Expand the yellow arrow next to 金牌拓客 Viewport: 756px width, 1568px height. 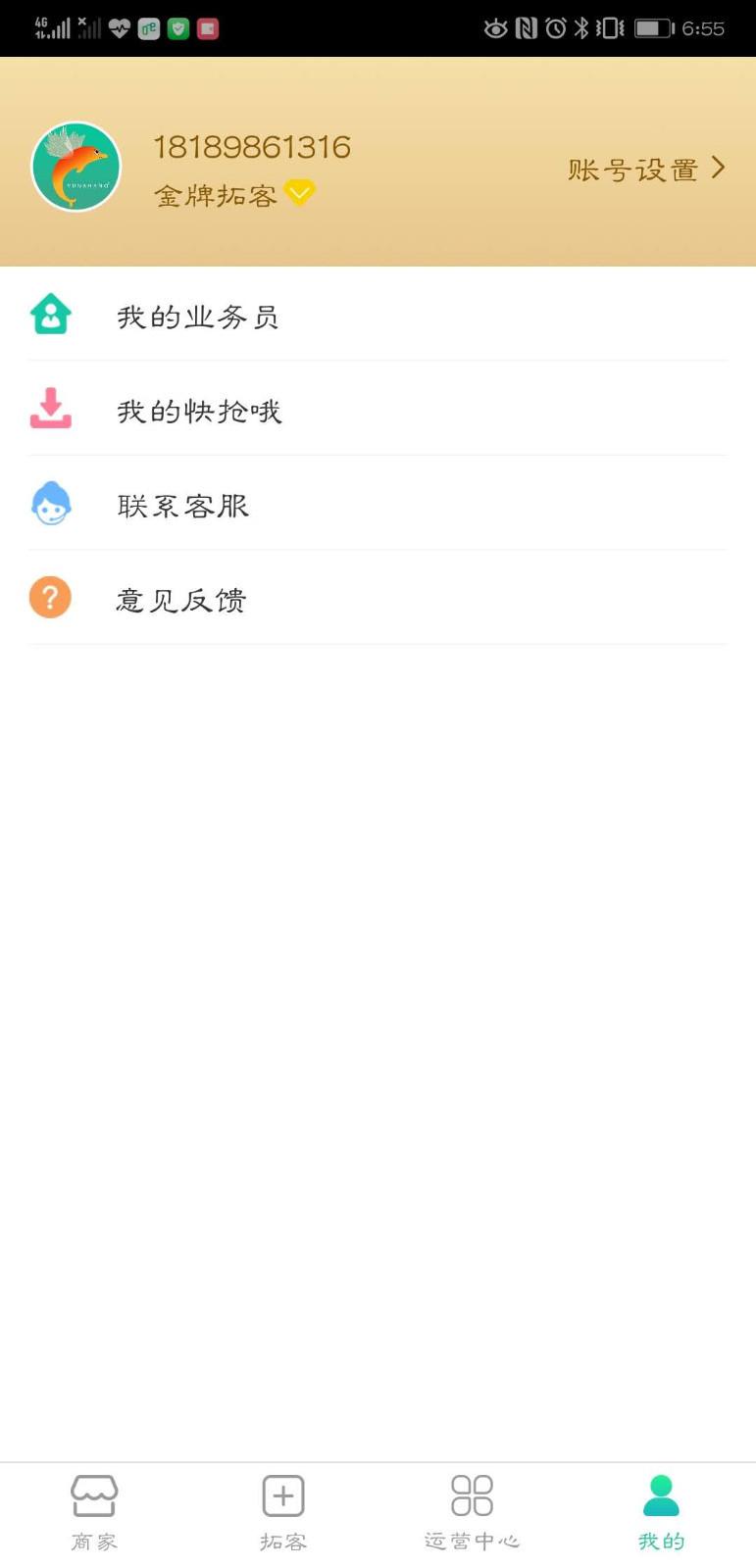tap(300, 193)
